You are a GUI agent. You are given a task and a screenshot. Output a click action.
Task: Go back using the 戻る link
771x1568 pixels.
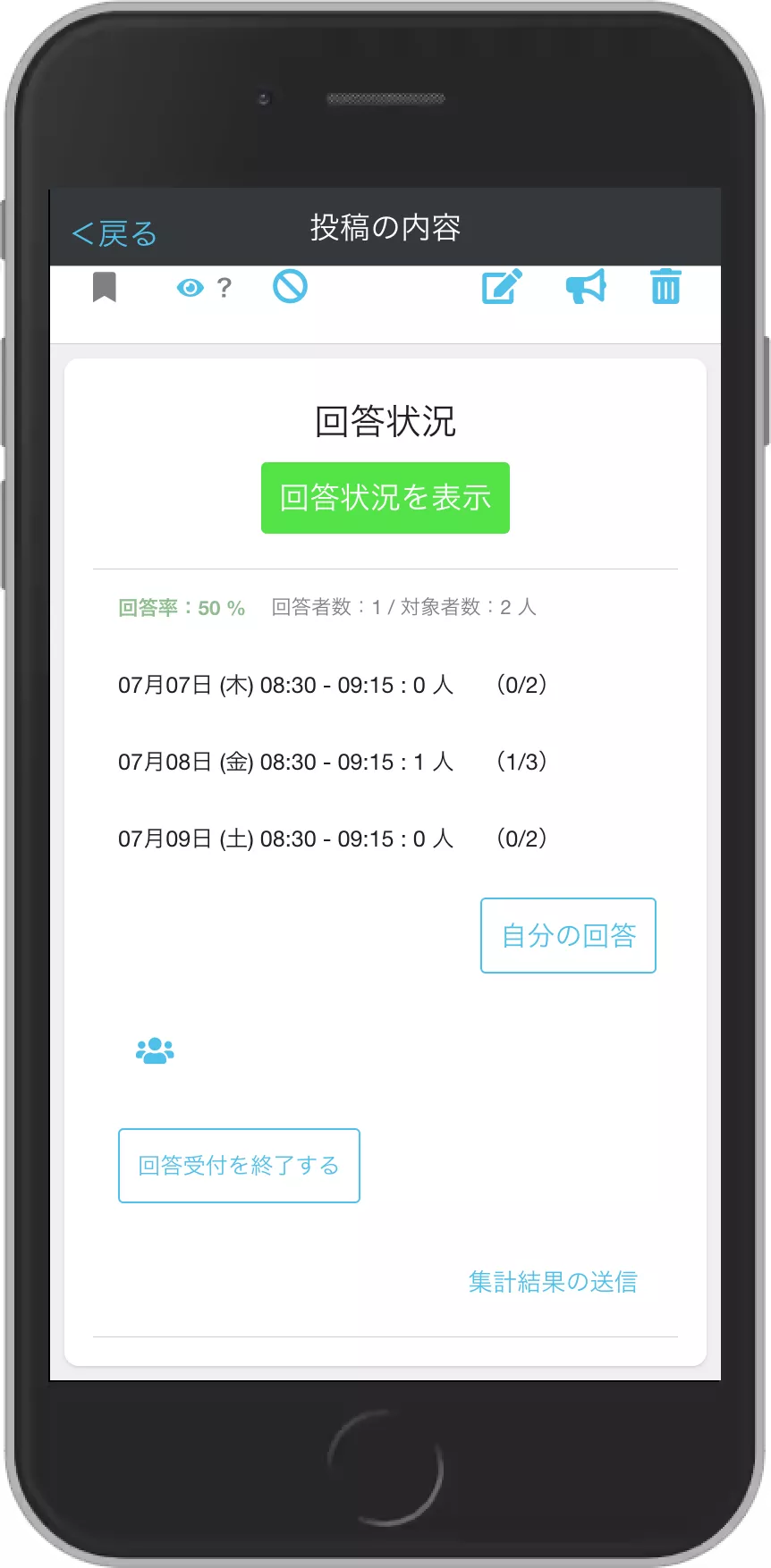tap(114, 231)
